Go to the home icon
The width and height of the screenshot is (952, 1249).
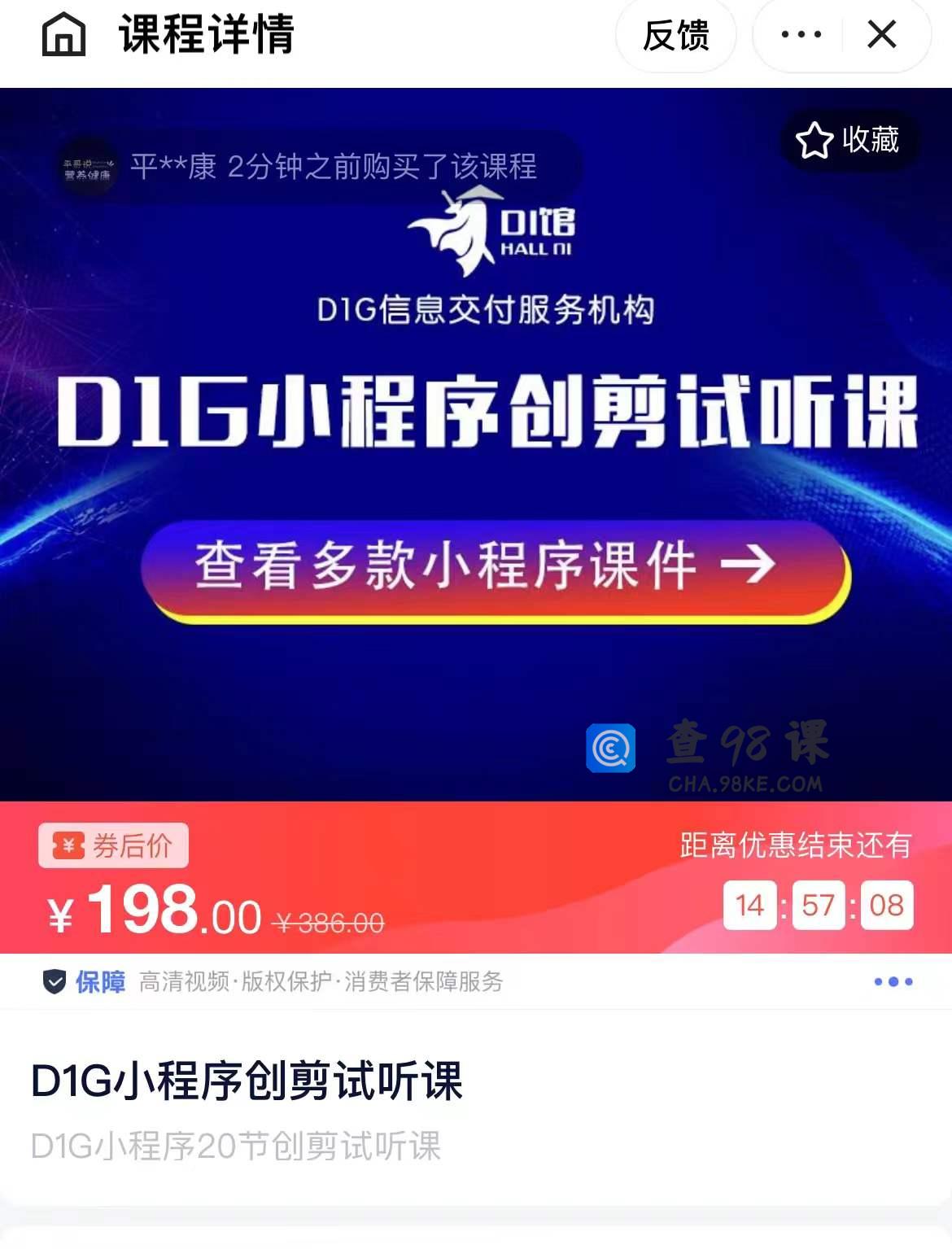pyautogui.click(x=63, y=35)
